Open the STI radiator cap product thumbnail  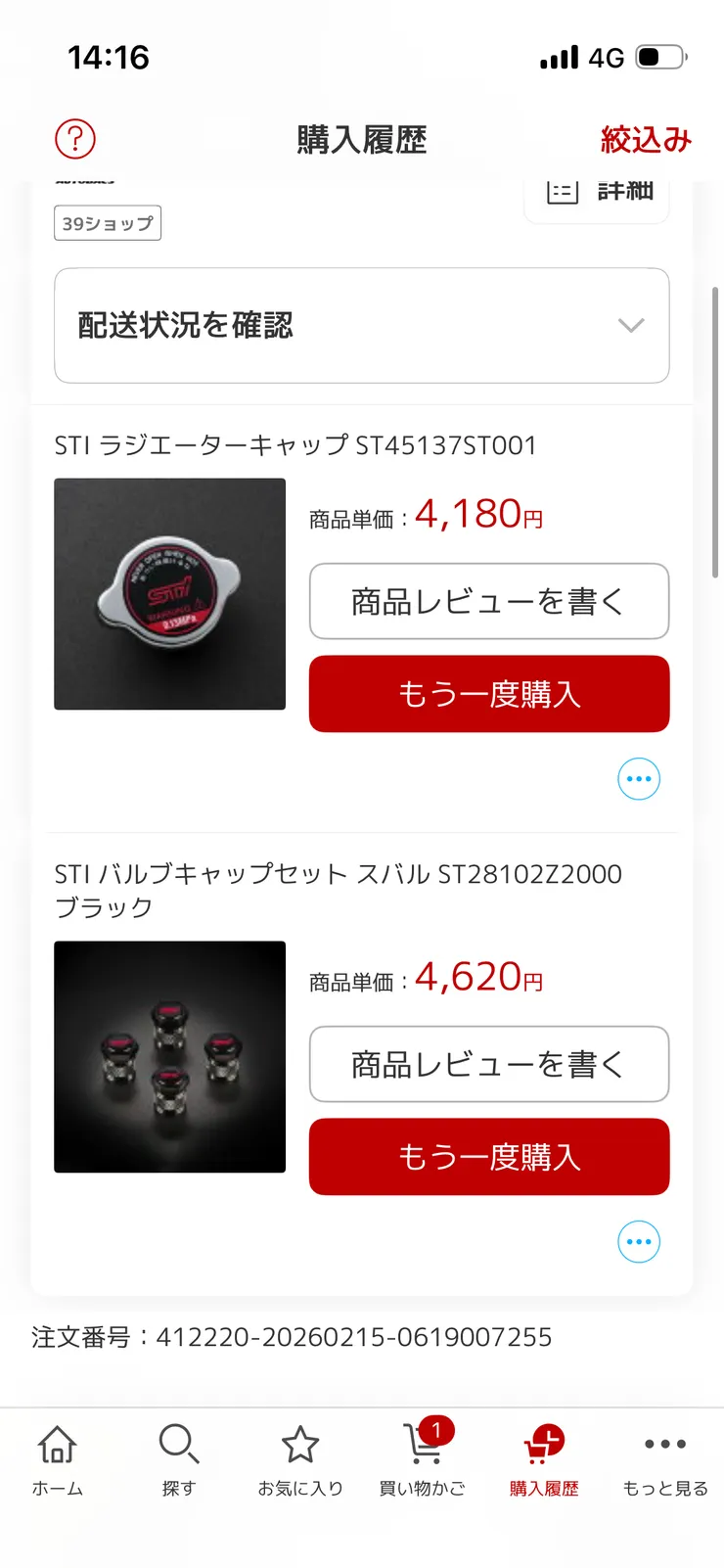(x=169, y=593)
